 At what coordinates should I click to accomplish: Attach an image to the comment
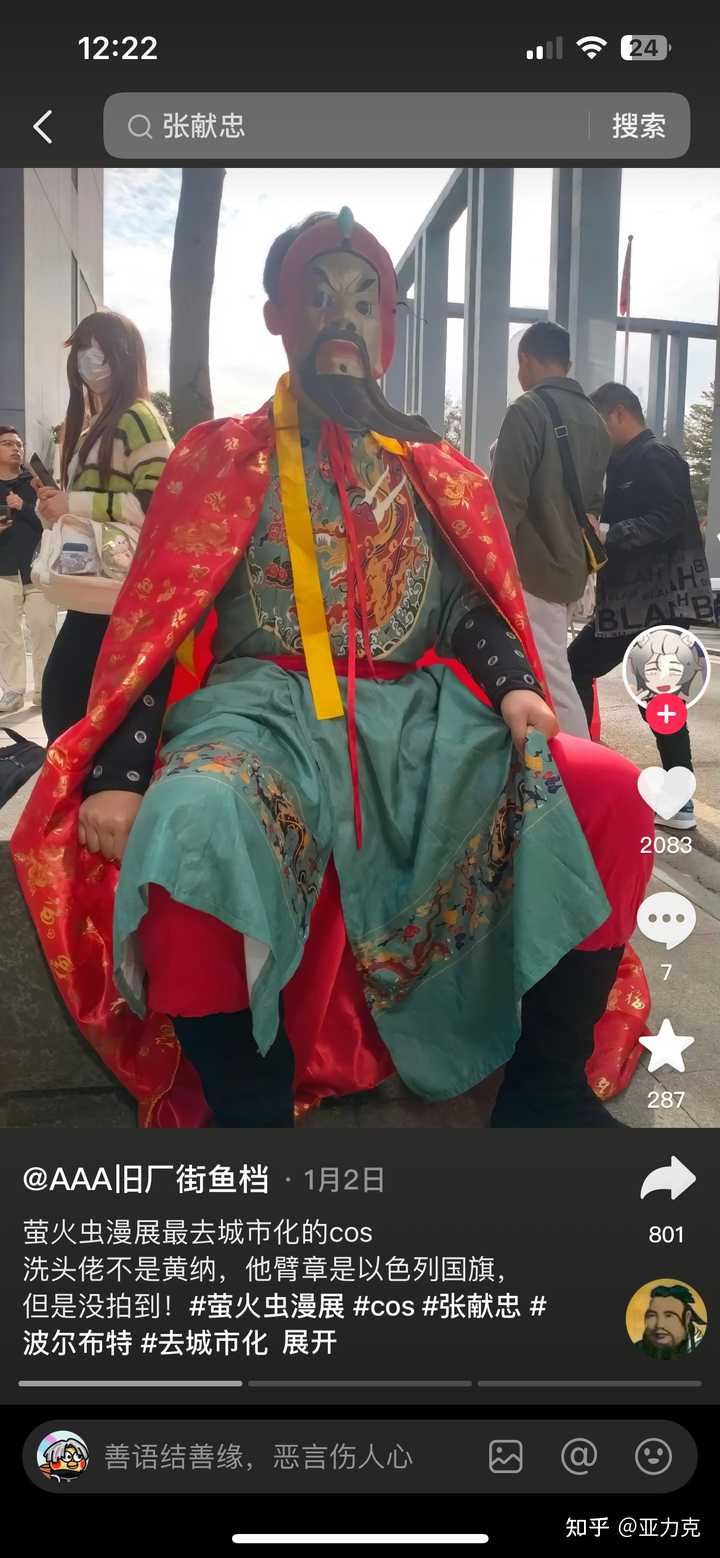click(x=506, y=1456)
